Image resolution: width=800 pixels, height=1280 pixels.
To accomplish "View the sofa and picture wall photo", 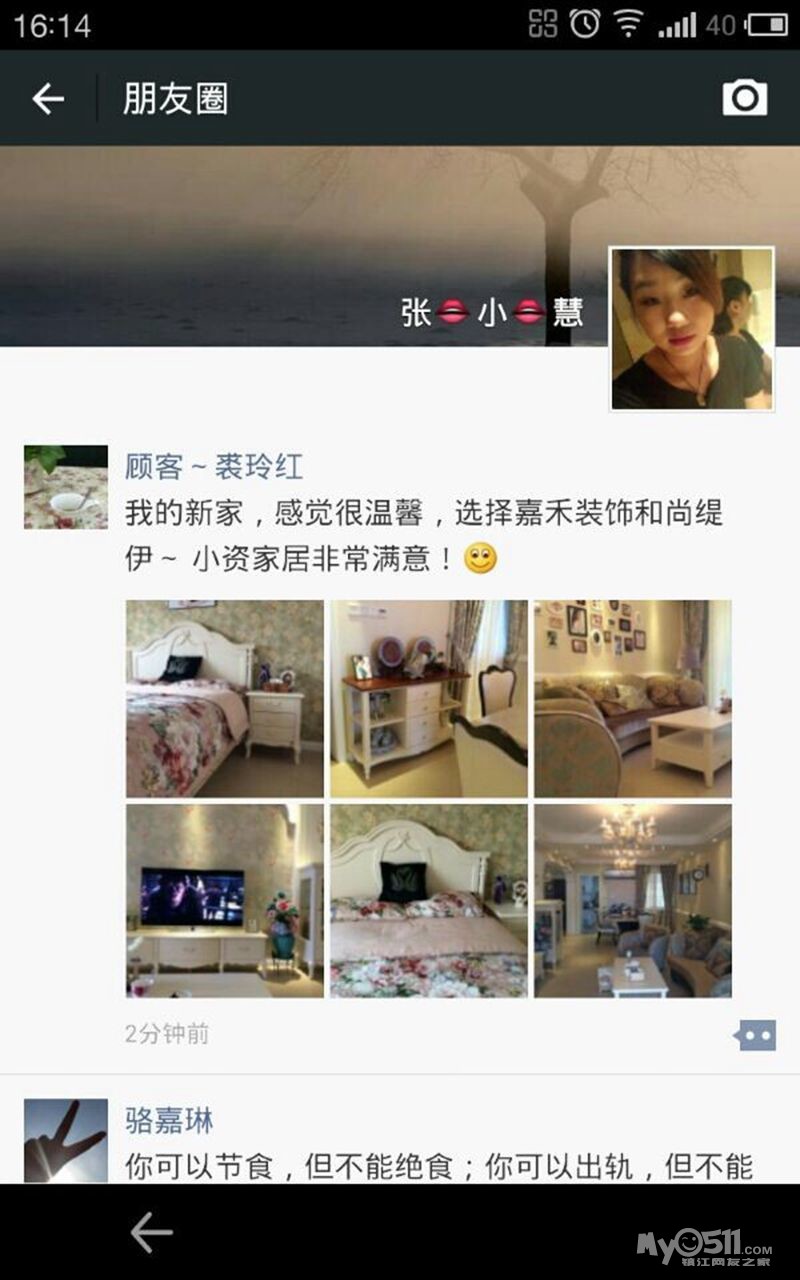I will (x=632, y=698).
